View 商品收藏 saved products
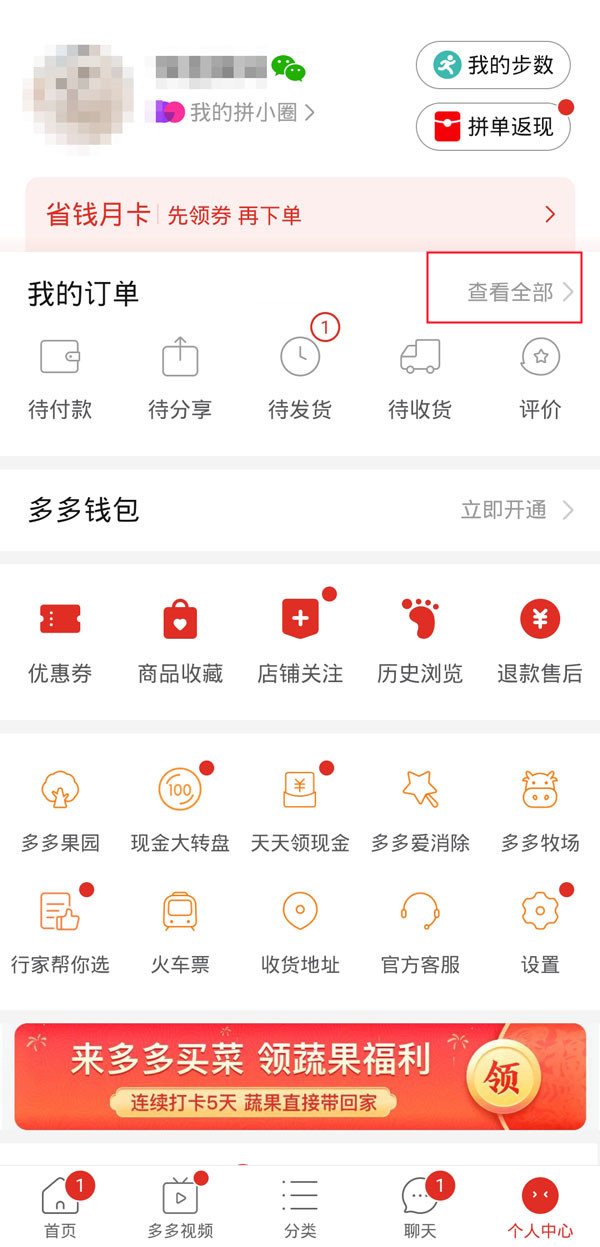The image size is (600, 1247). 180,641
